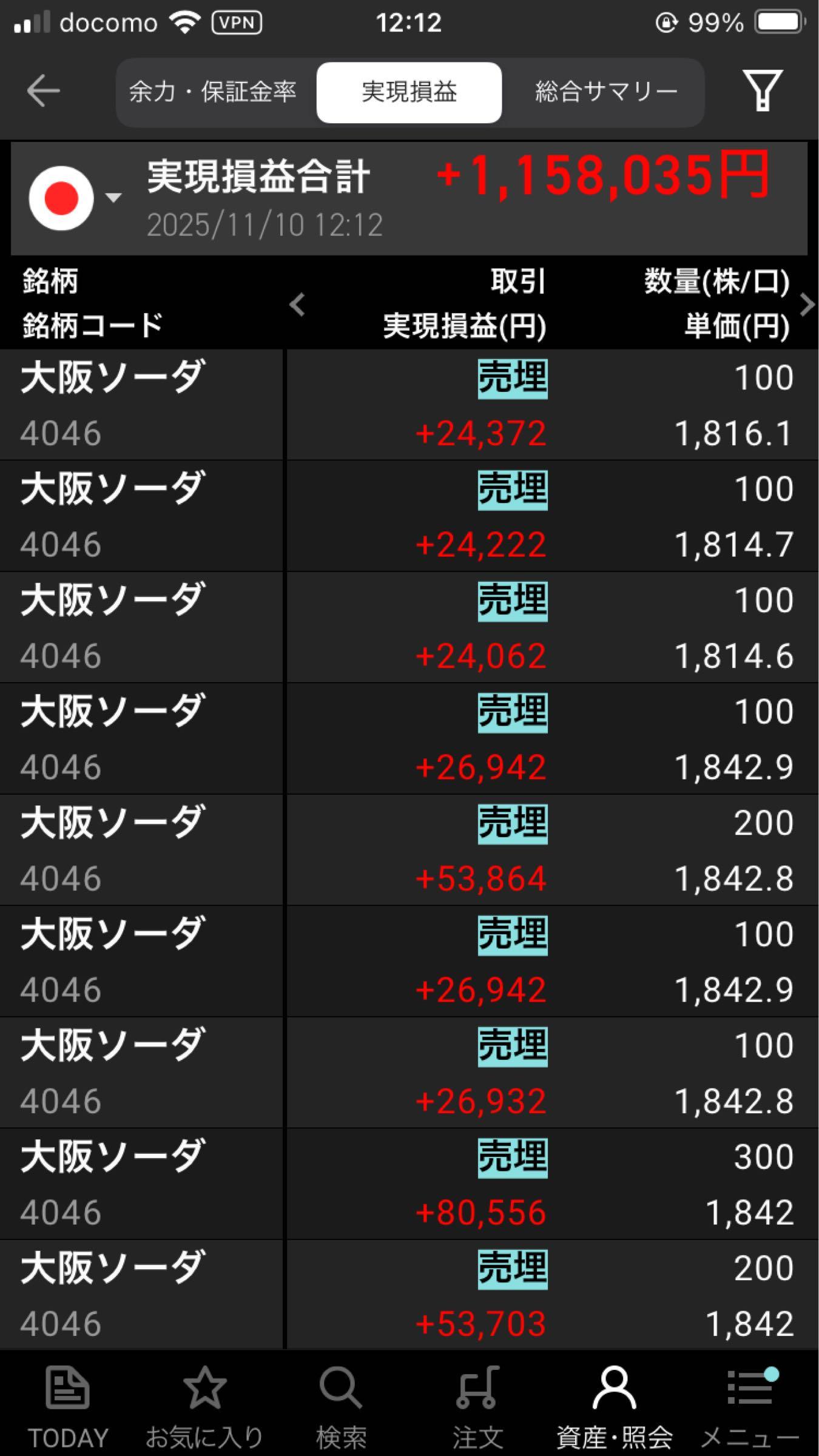Select the 実現損益 tab
The height and width of the screenshot is (1456, 819).
pos(408,91)
